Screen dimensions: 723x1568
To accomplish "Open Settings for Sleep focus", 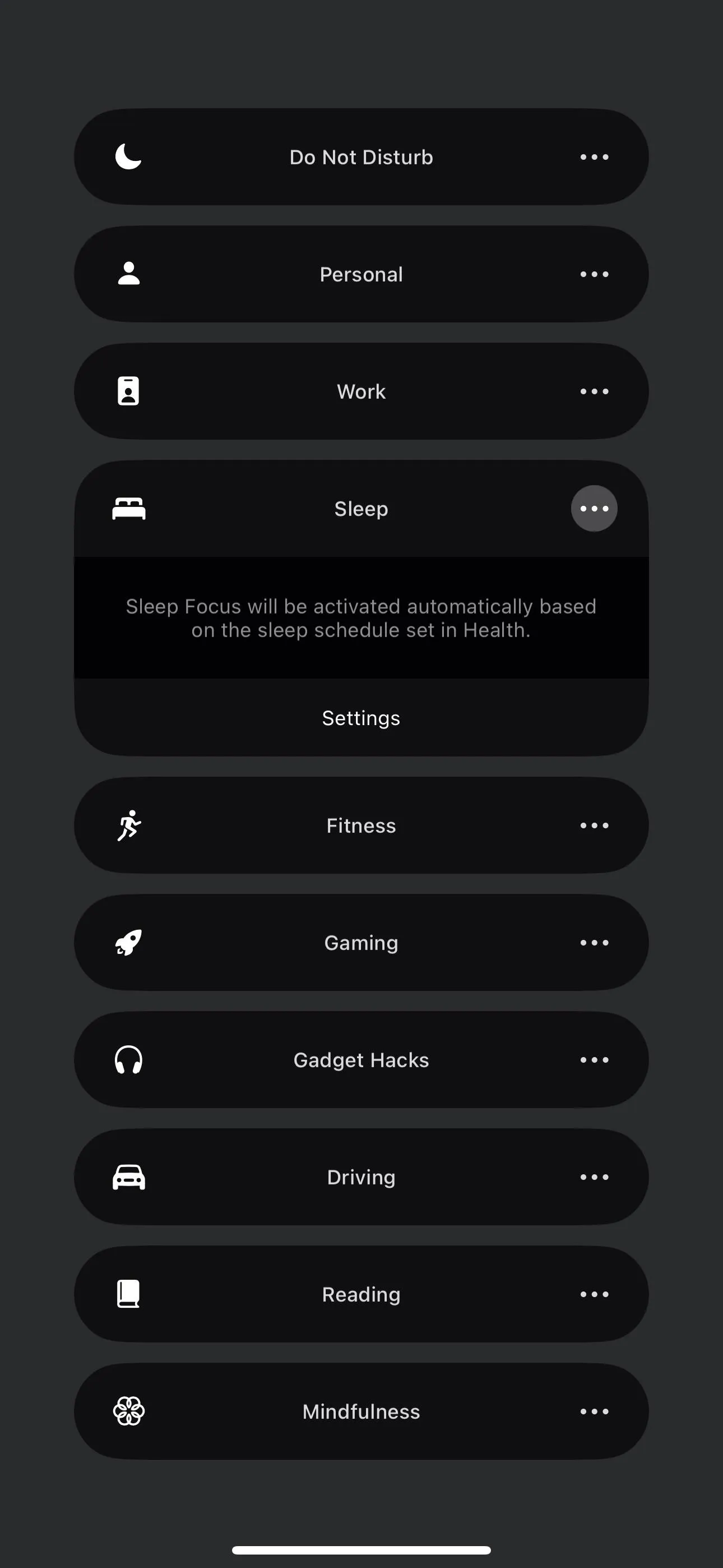I will [x=361, y=718].
